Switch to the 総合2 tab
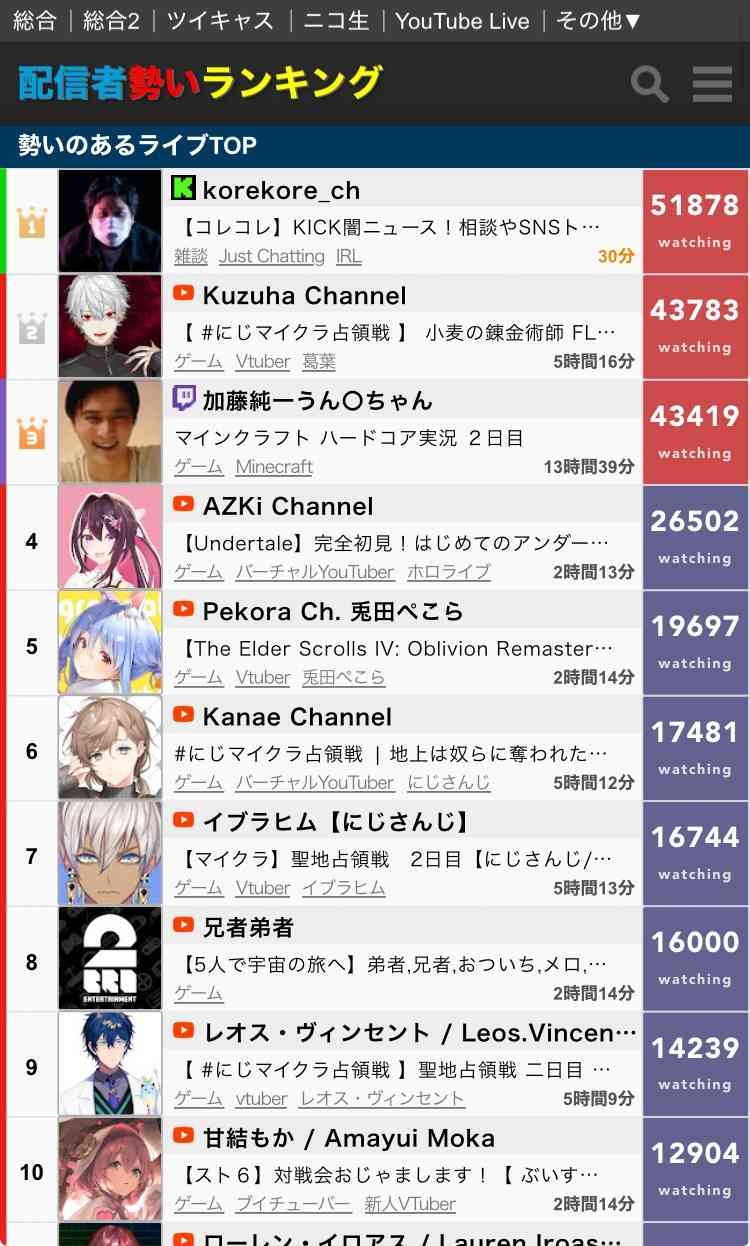750x1246 pixels. 111,21
